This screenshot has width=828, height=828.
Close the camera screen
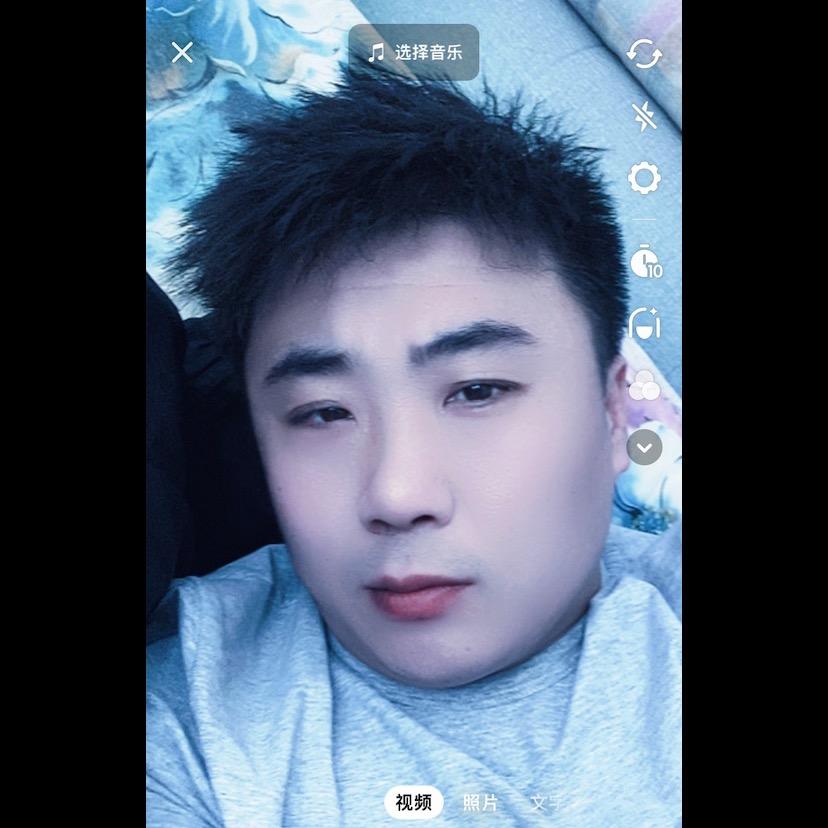pos(182,53)
